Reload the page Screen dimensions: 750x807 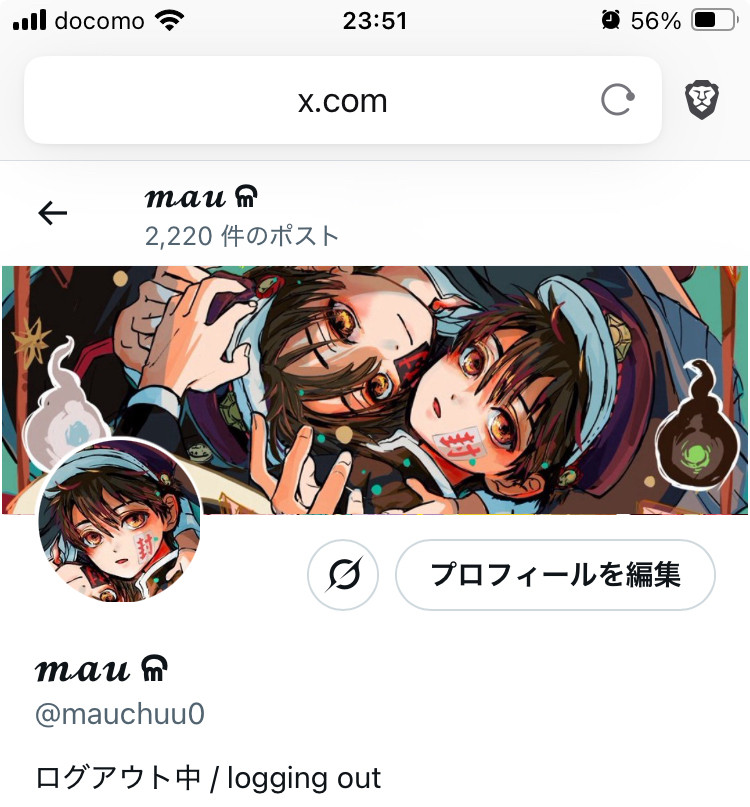coord(617,101)
